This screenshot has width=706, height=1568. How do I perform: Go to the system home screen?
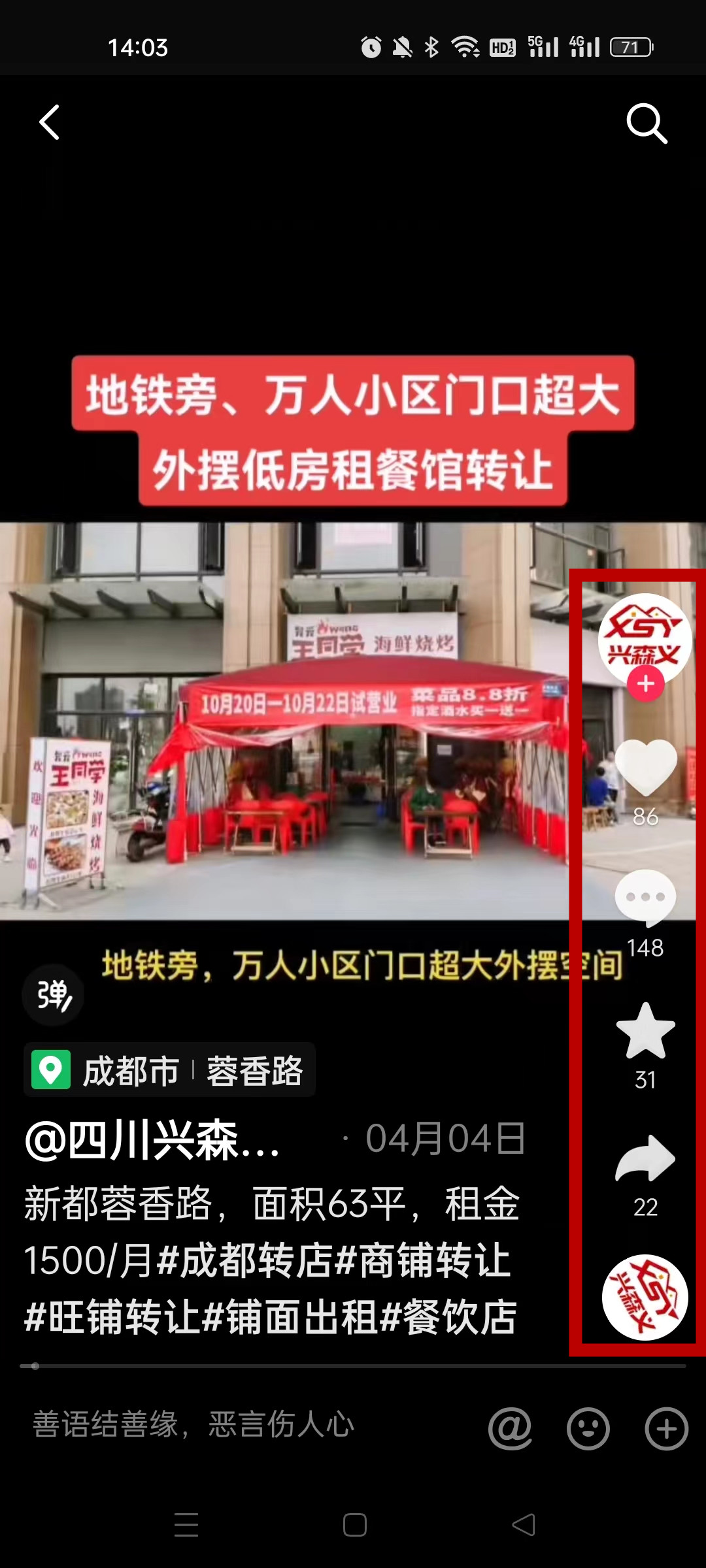354,1525
